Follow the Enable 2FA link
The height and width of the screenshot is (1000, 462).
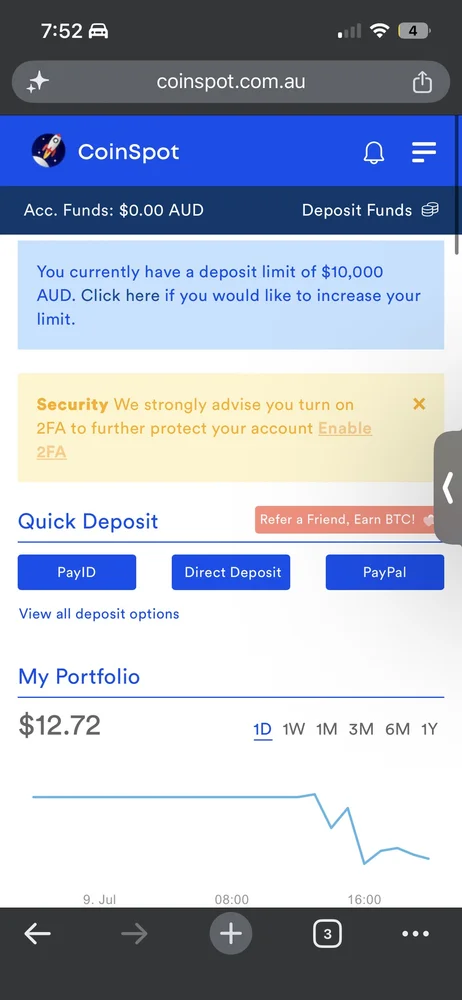[204, 440]
